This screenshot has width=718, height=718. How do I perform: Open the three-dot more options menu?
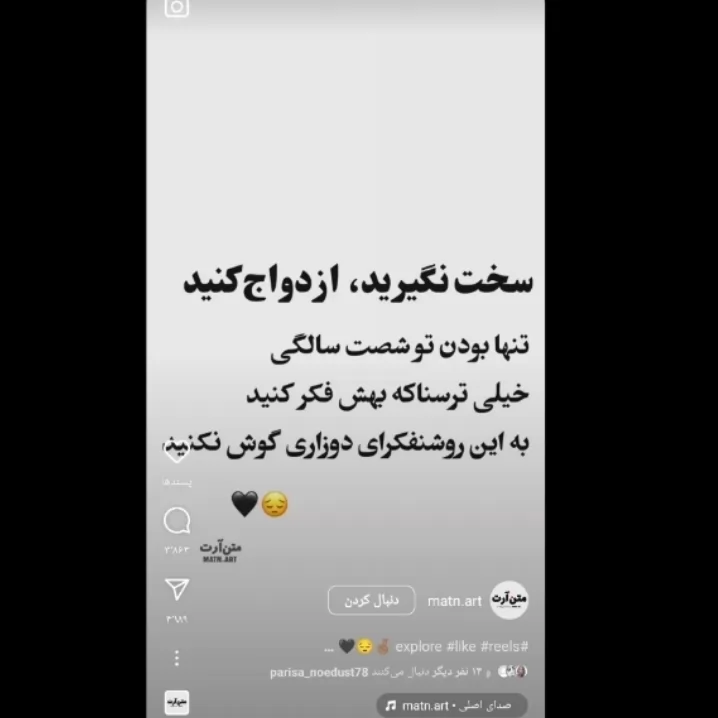tap(177, 658)
